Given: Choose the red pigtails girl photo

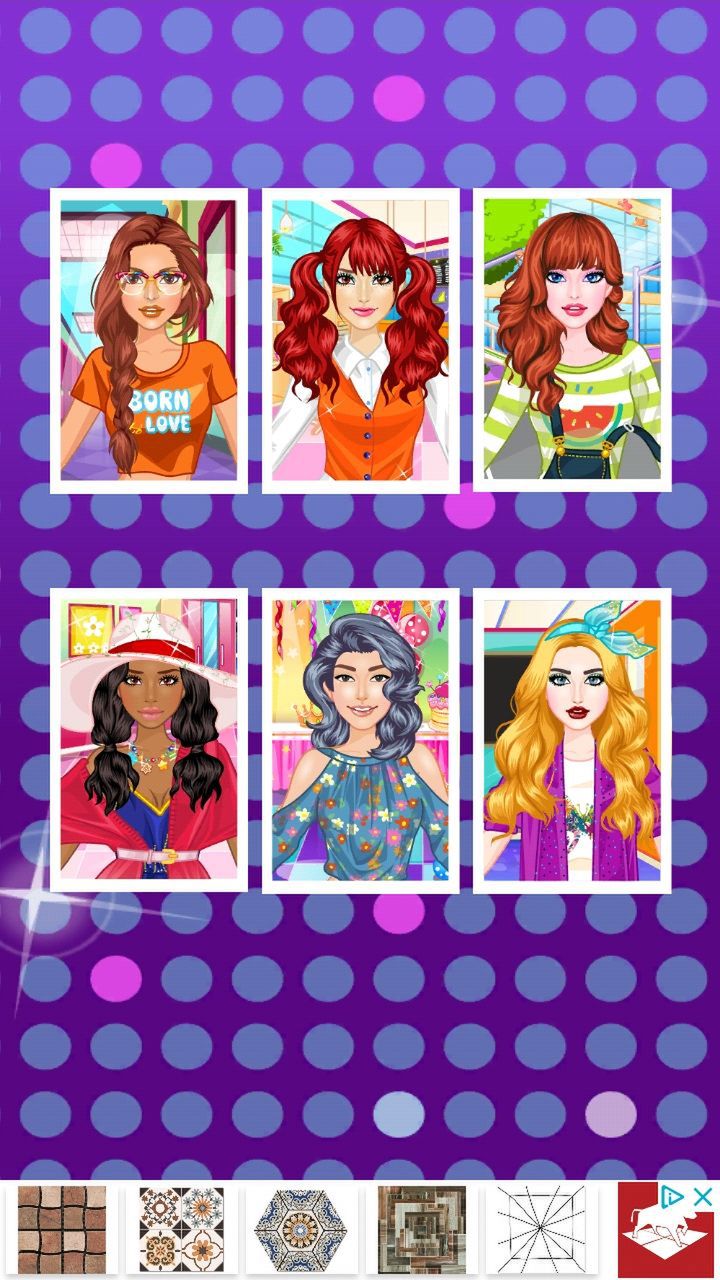Looking at the screenshot, I should [x=360, y=340].
